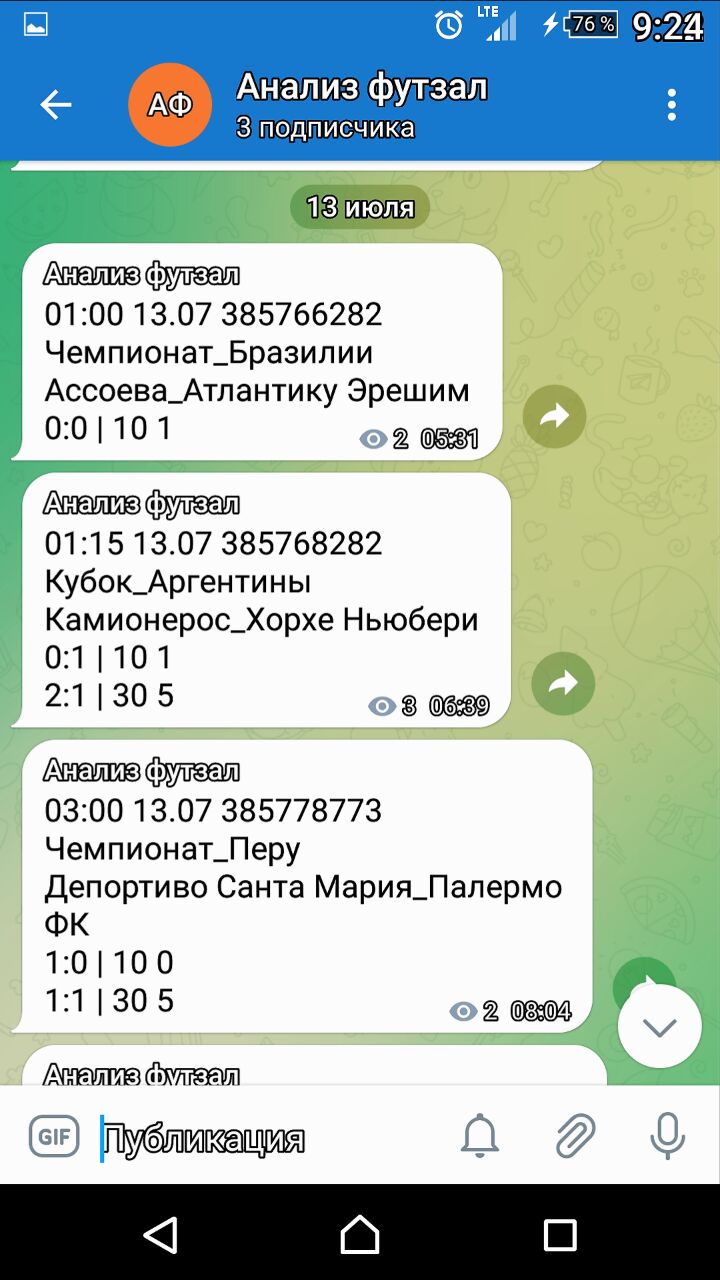This screenshot has width=720, height=1280.
Task: Toggle silent posting with the bell
Action: 479,1136
